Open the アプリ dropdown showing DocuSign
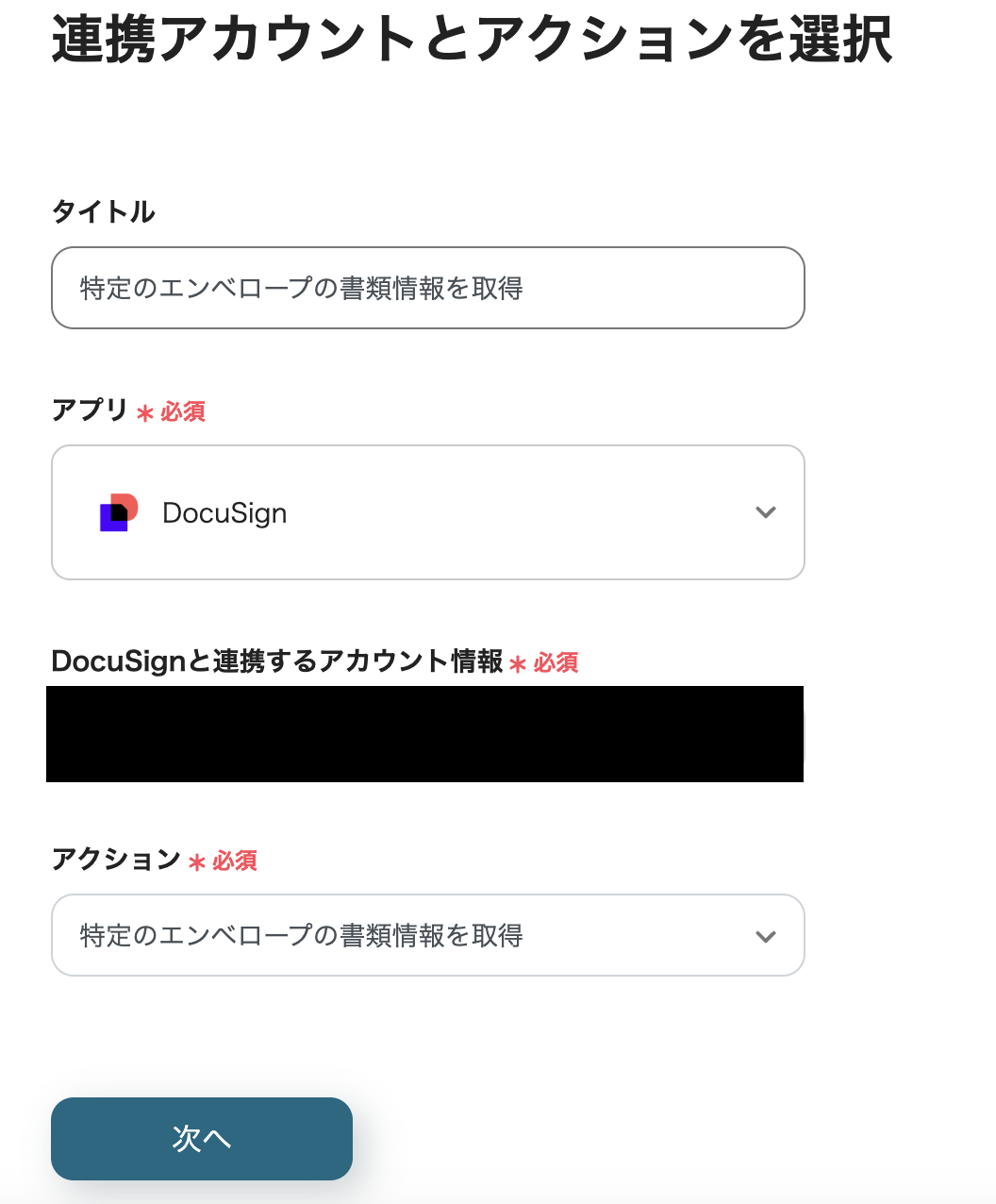 427,512
